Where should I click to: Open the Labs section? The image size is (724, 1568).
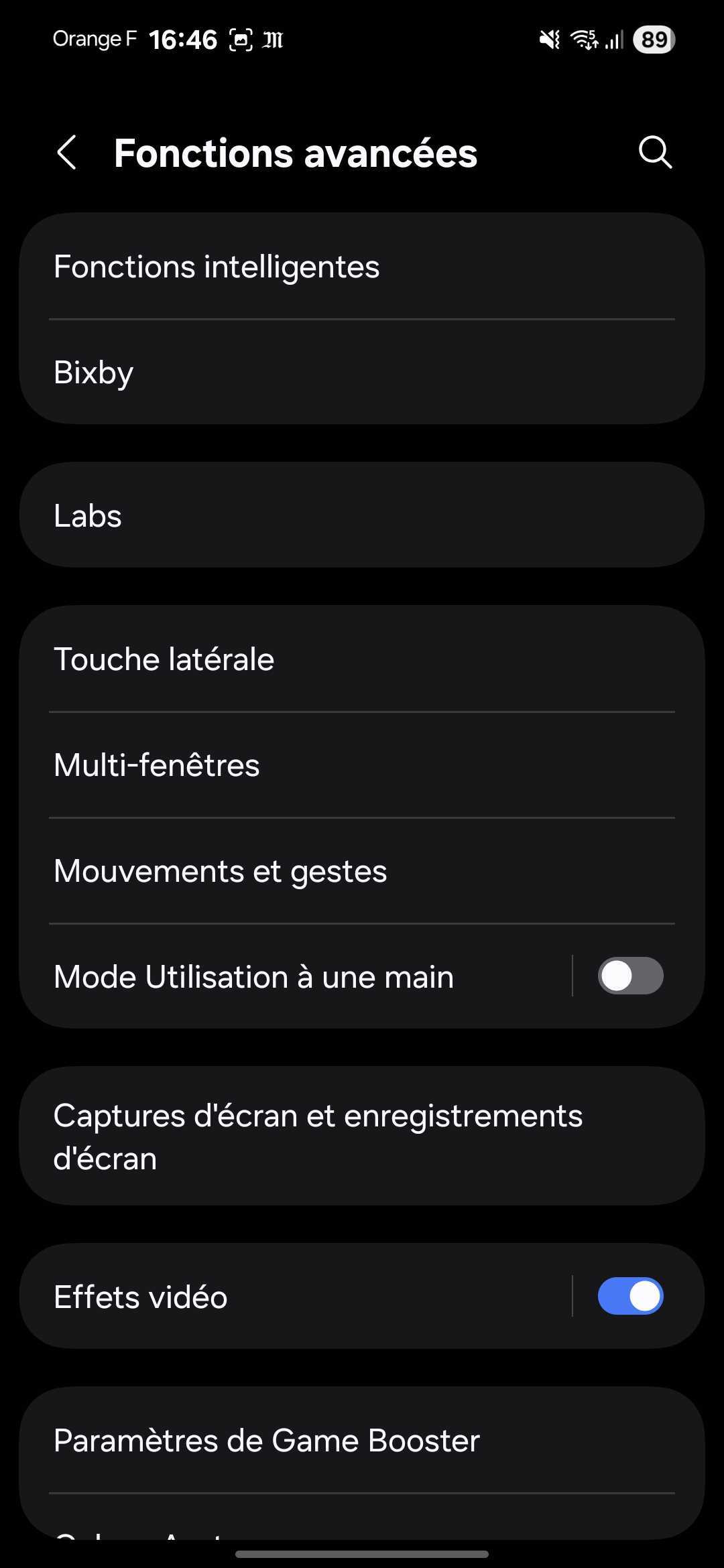click(362, 515)
